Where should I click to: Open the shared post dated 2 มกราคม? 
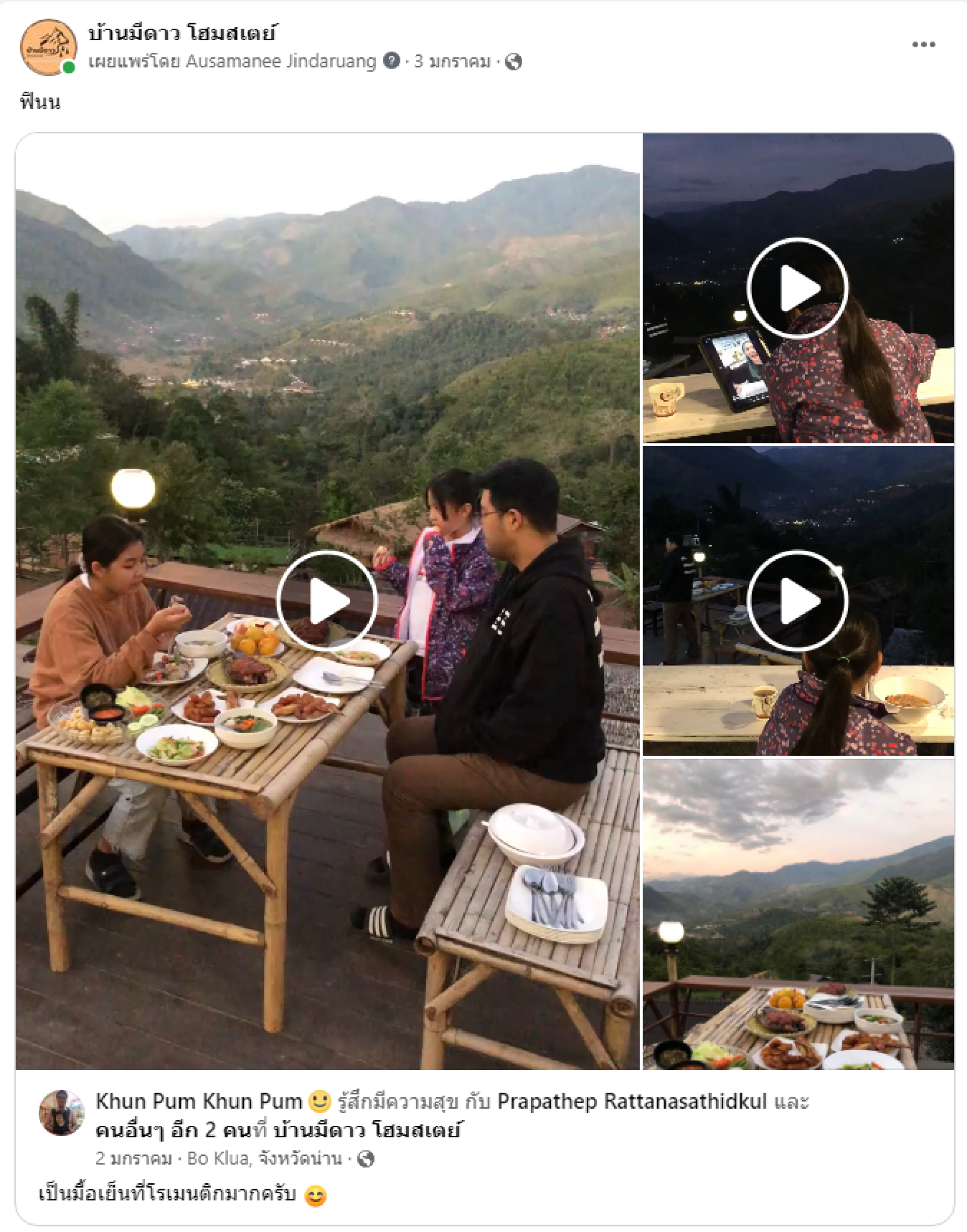click(133, 1158)
